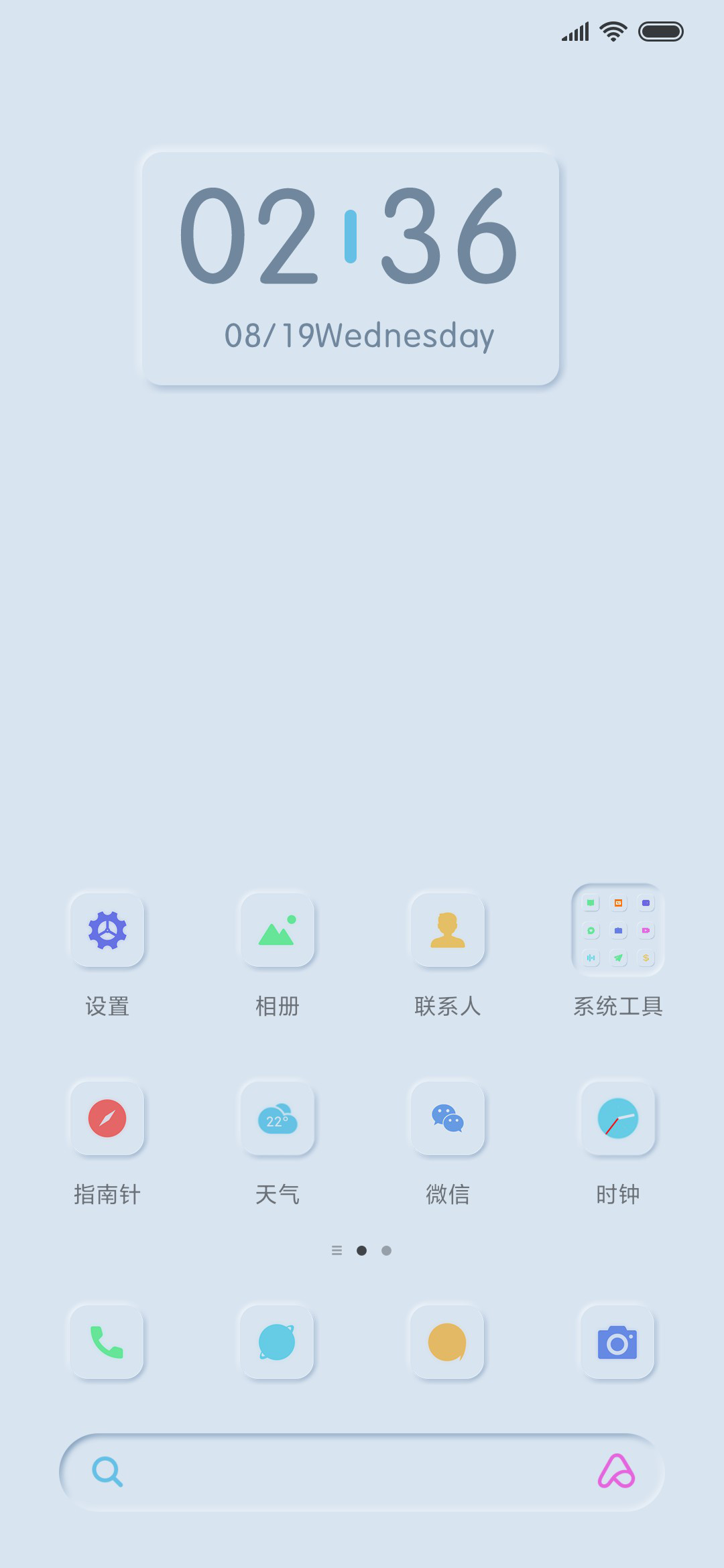724x1568 pixels.
Task: Launch the camera from the dock
Action: point(617,1342)
